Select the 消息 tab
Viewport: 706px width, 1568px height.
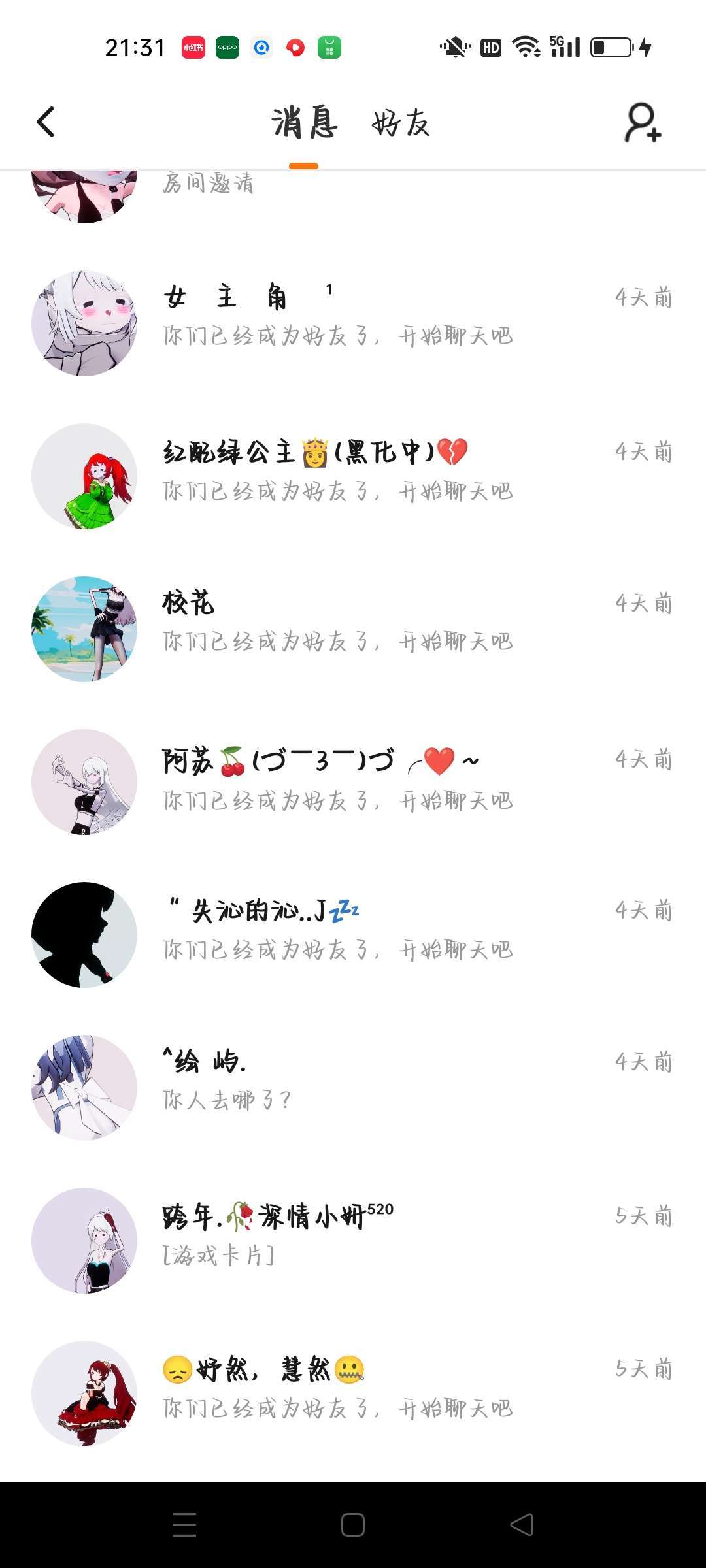(x=304, y=123)
